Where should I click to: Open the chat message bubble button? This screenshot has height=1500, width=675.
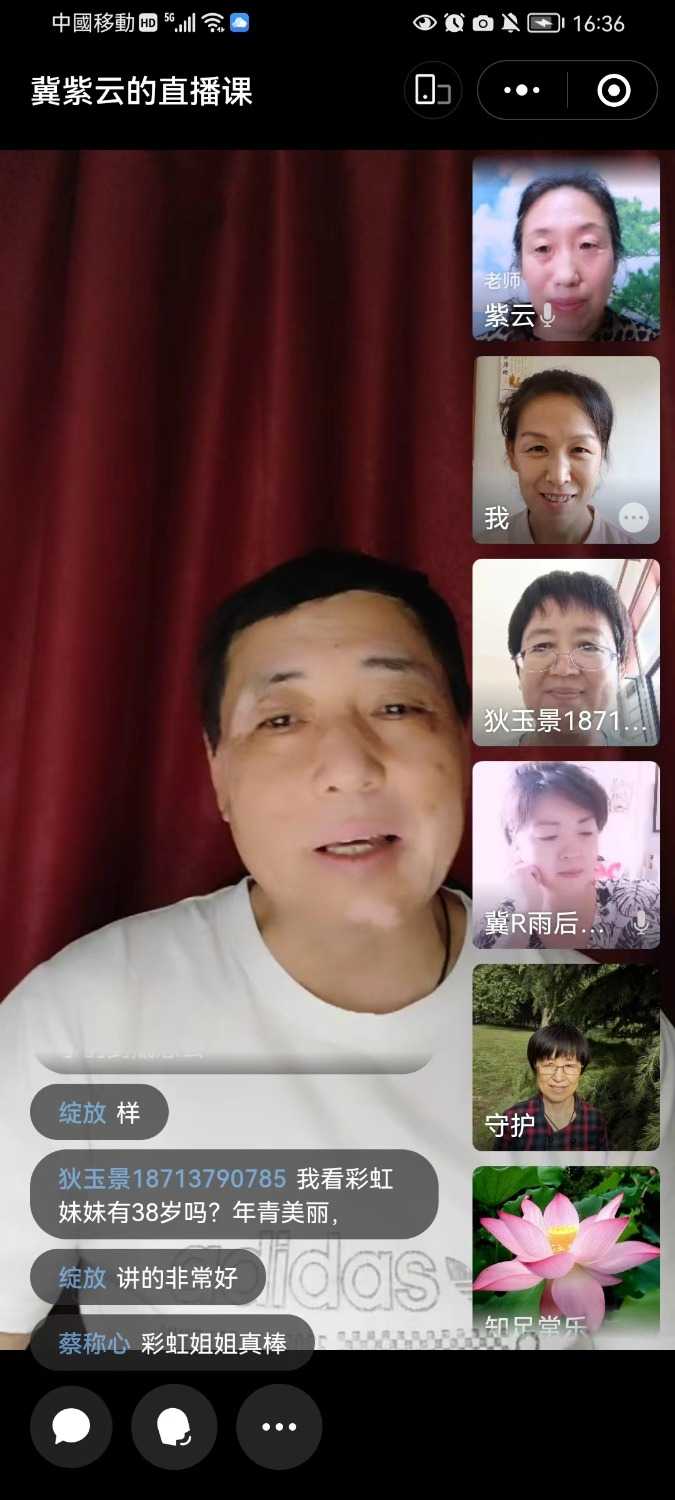(x=71, y=1427)
